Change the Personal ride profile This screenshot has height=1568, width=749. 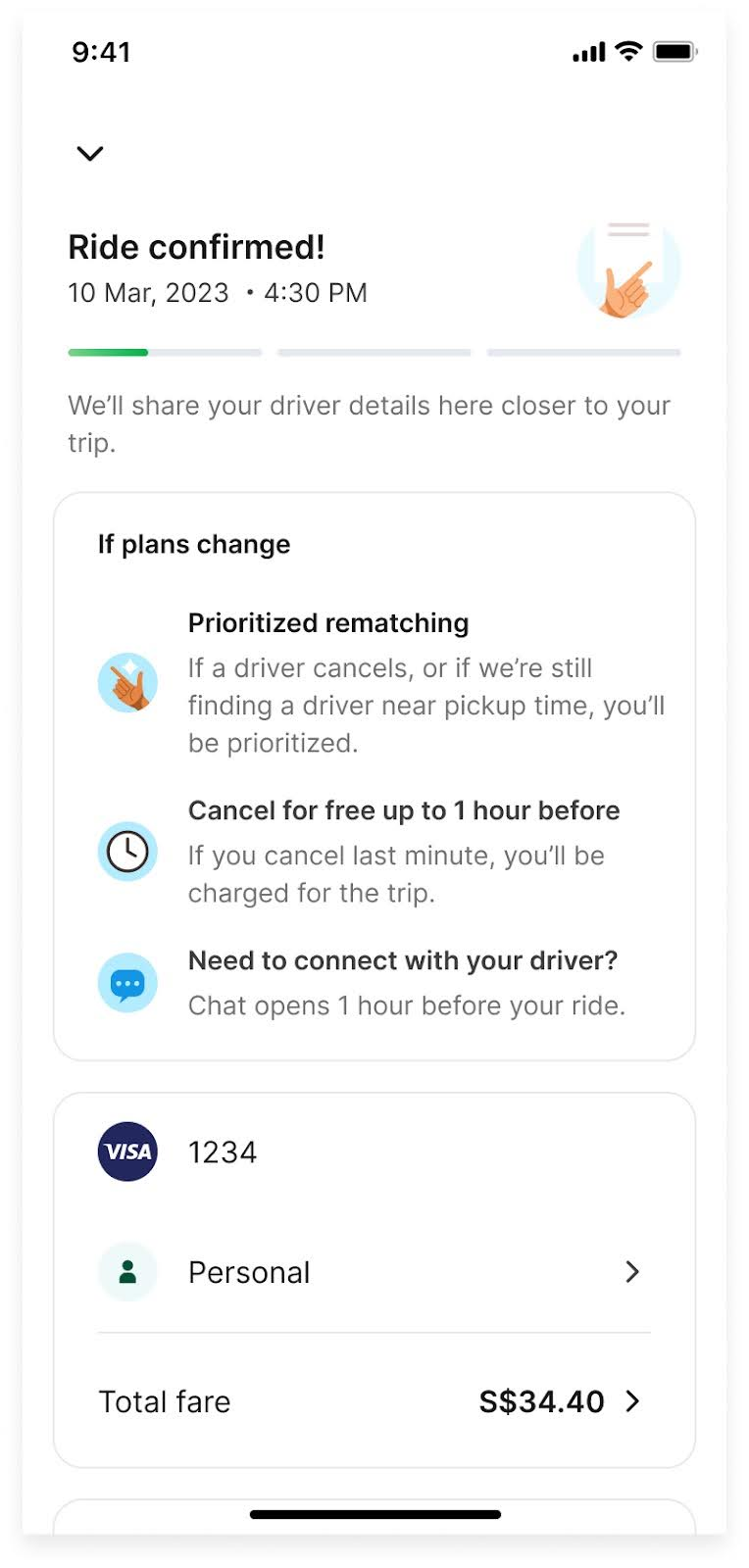[x=373, y=1272]
